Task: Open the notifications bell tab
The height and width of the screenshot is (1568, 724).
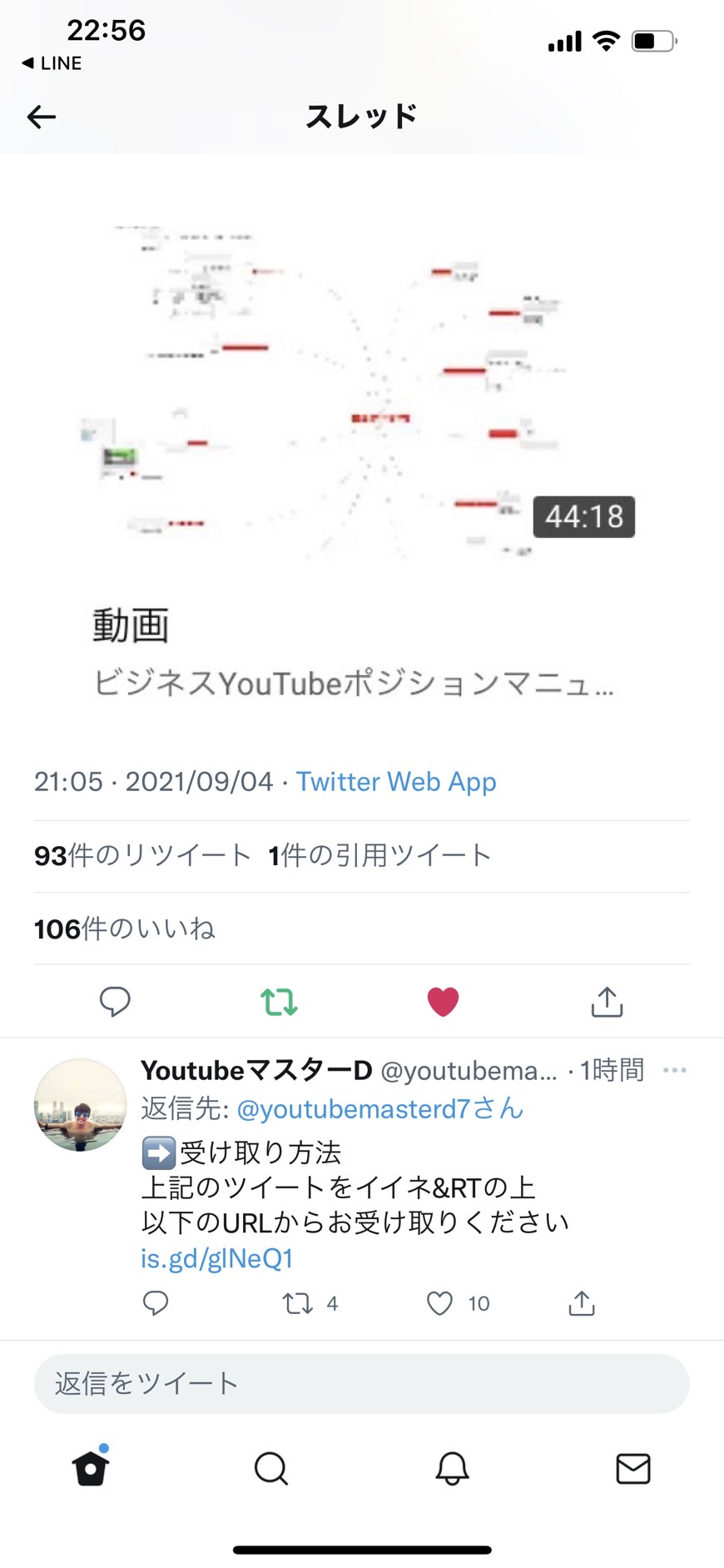Action: pyautogui.click(x=453, y=1468)
